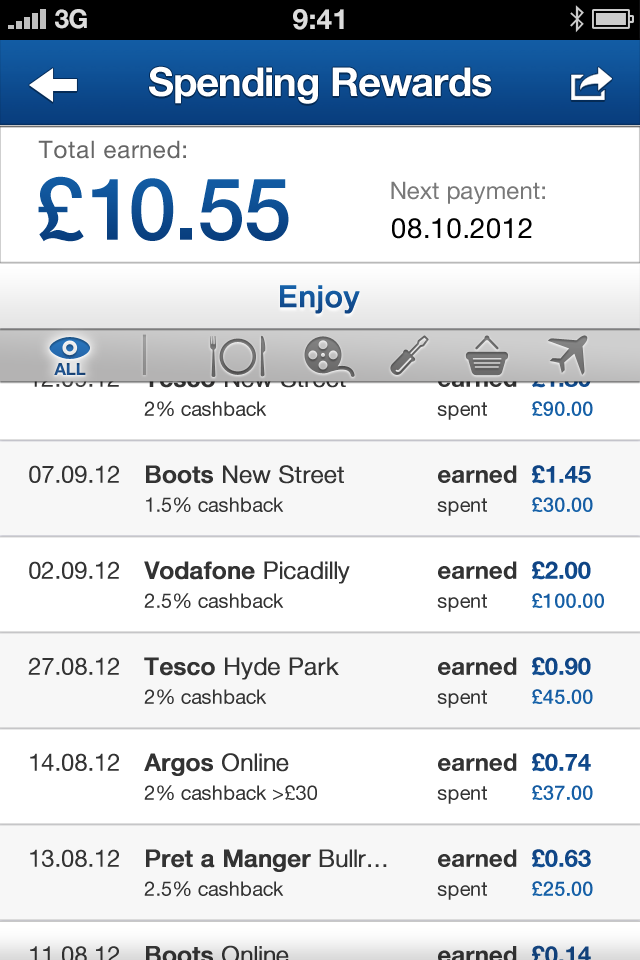The width and height of the screenshot is (640, 960).
Task: View the Pret a Manger reward details
Action: pyautogui.click(x=320, y=873)
